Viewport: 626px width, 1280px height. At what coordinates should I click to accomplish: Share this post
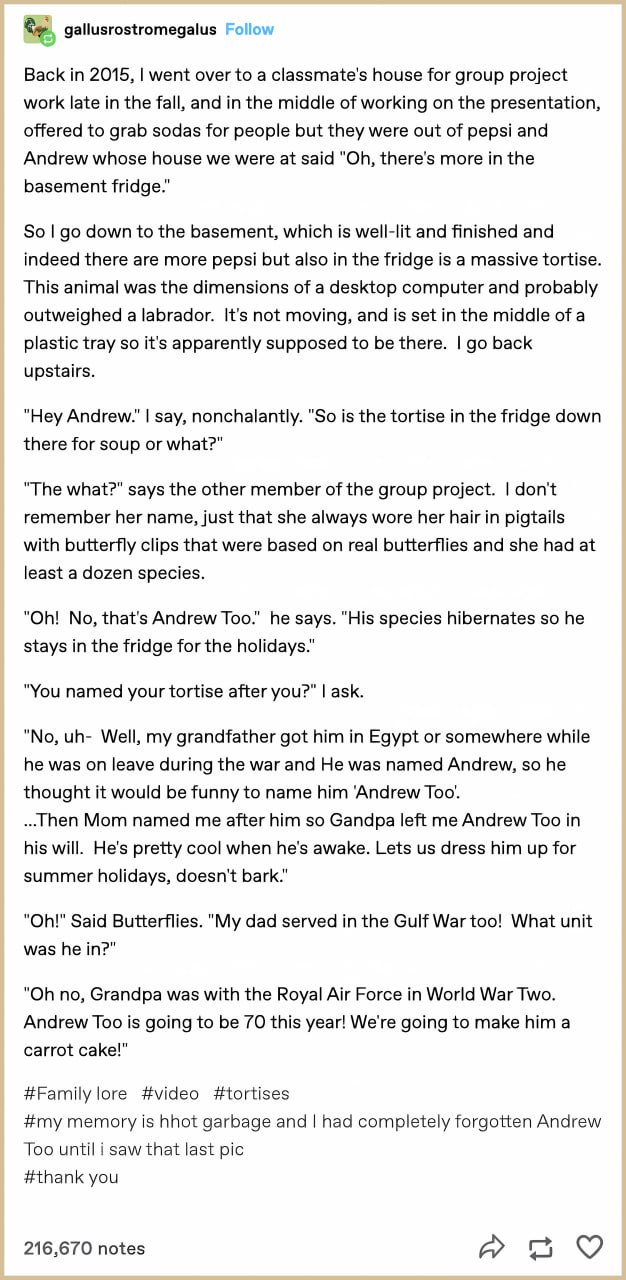pos(492,1247)
